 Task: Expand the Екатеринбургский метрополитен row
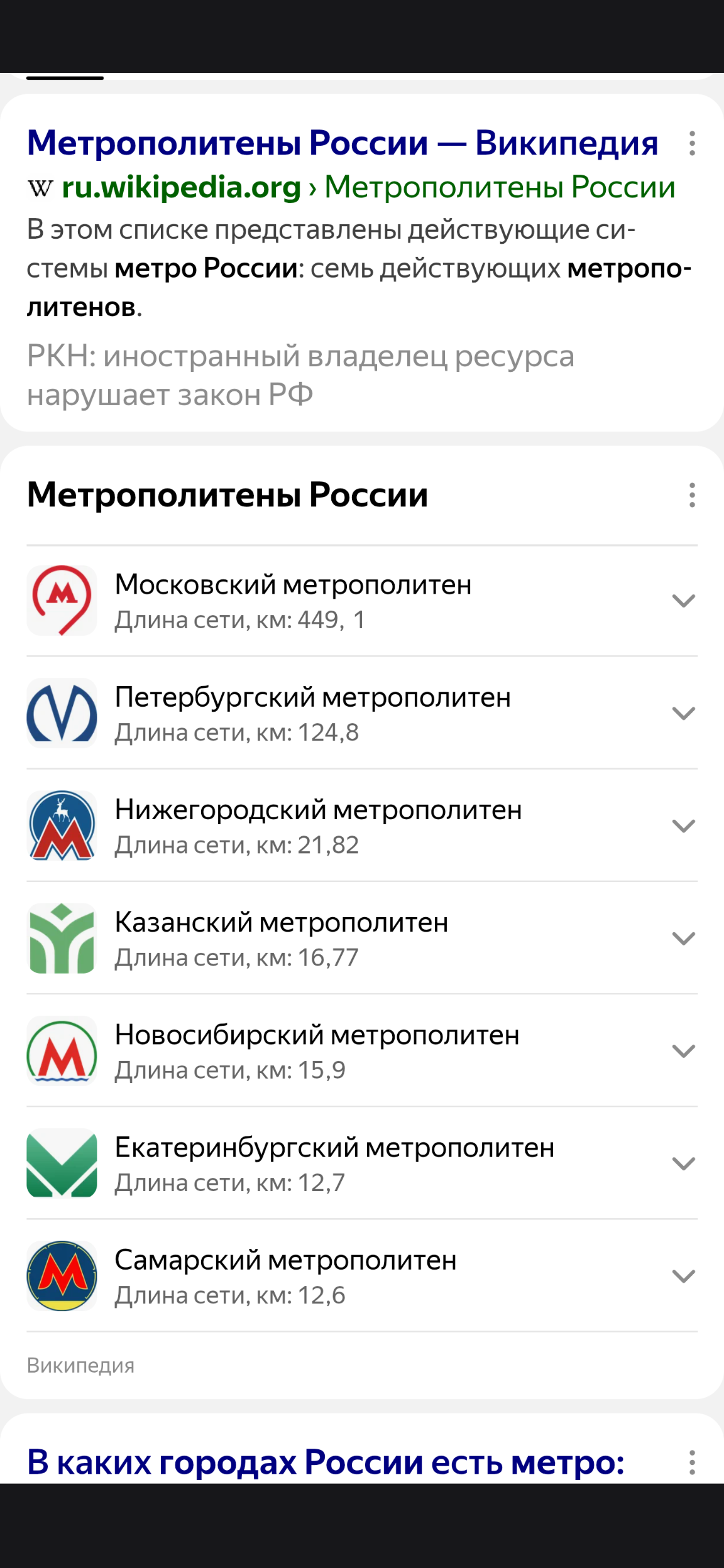point(683,1163)
